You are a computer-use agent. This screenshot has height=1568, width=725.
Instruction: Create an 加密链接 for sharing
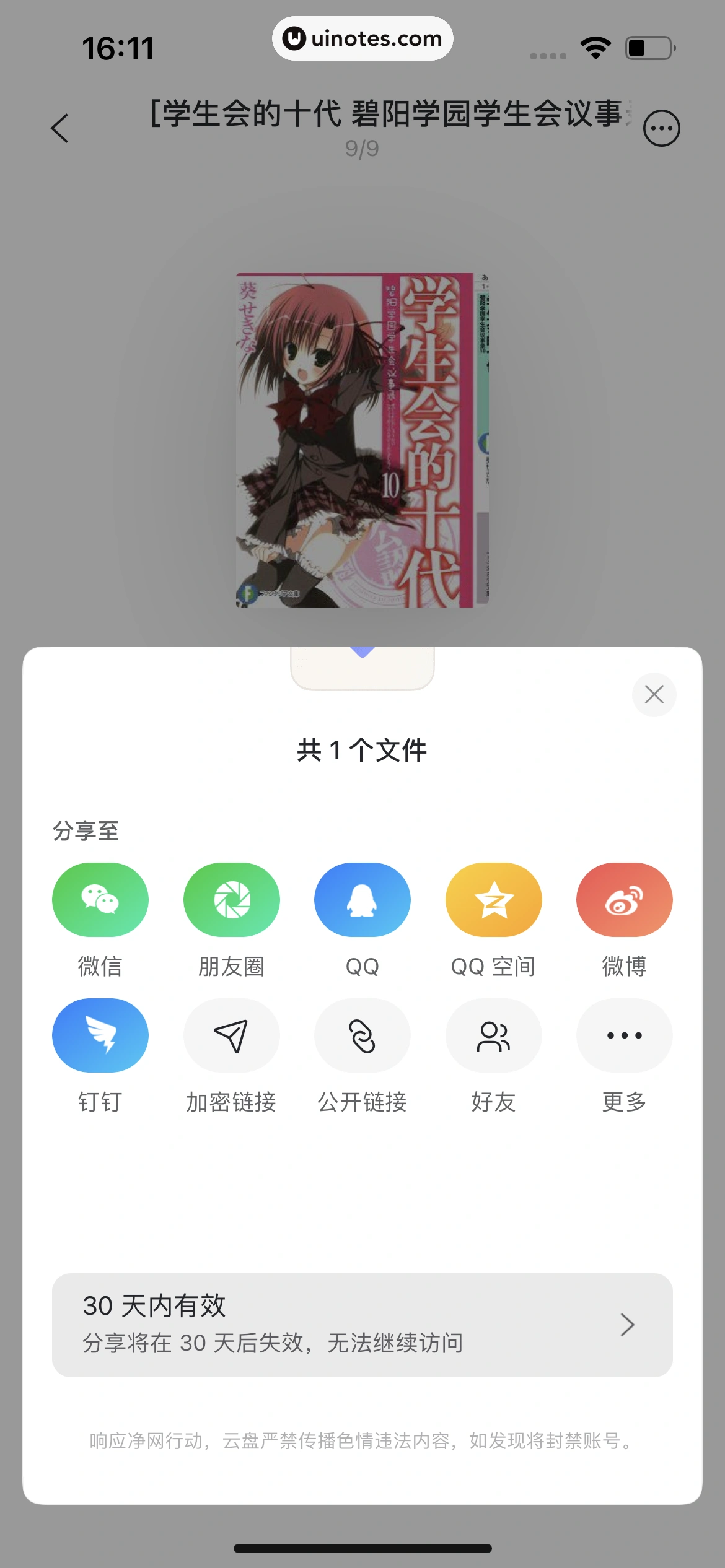pos(232,1035)
